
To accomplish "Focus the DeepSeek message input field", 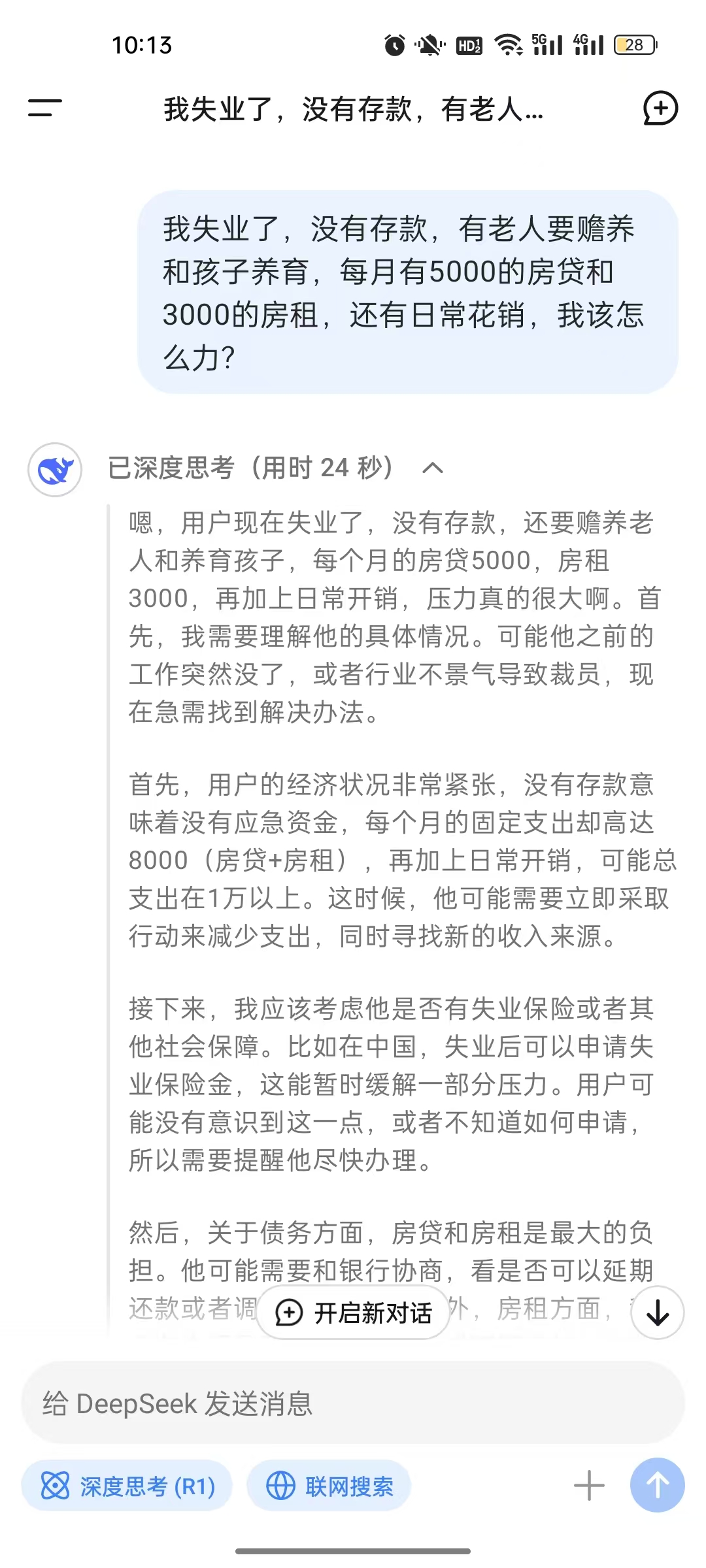I will [353, 1403].
